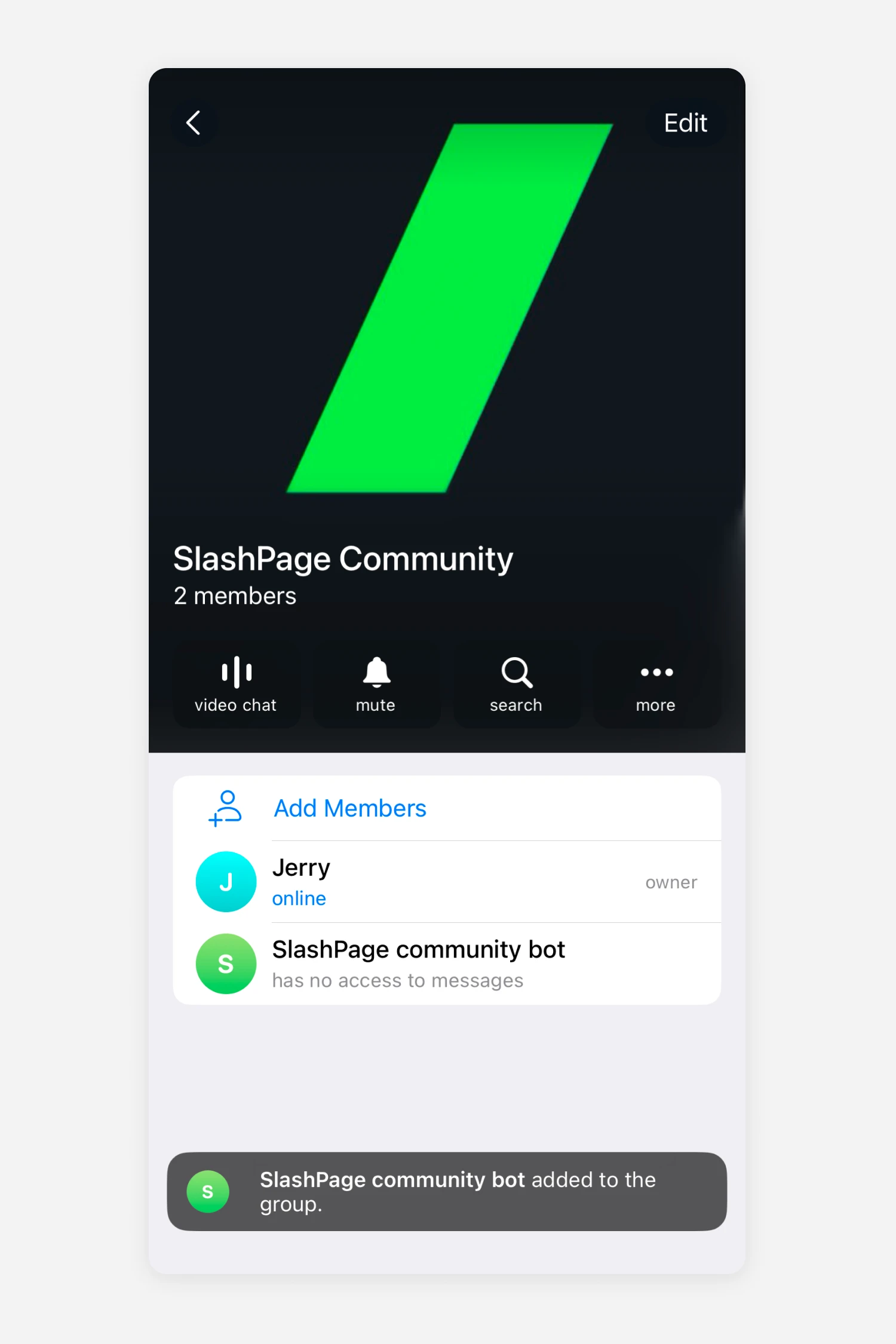Image resolution: width=896 pixels, height=1344 pixels.
Task: Search within the group
Action: coord(516,685)
